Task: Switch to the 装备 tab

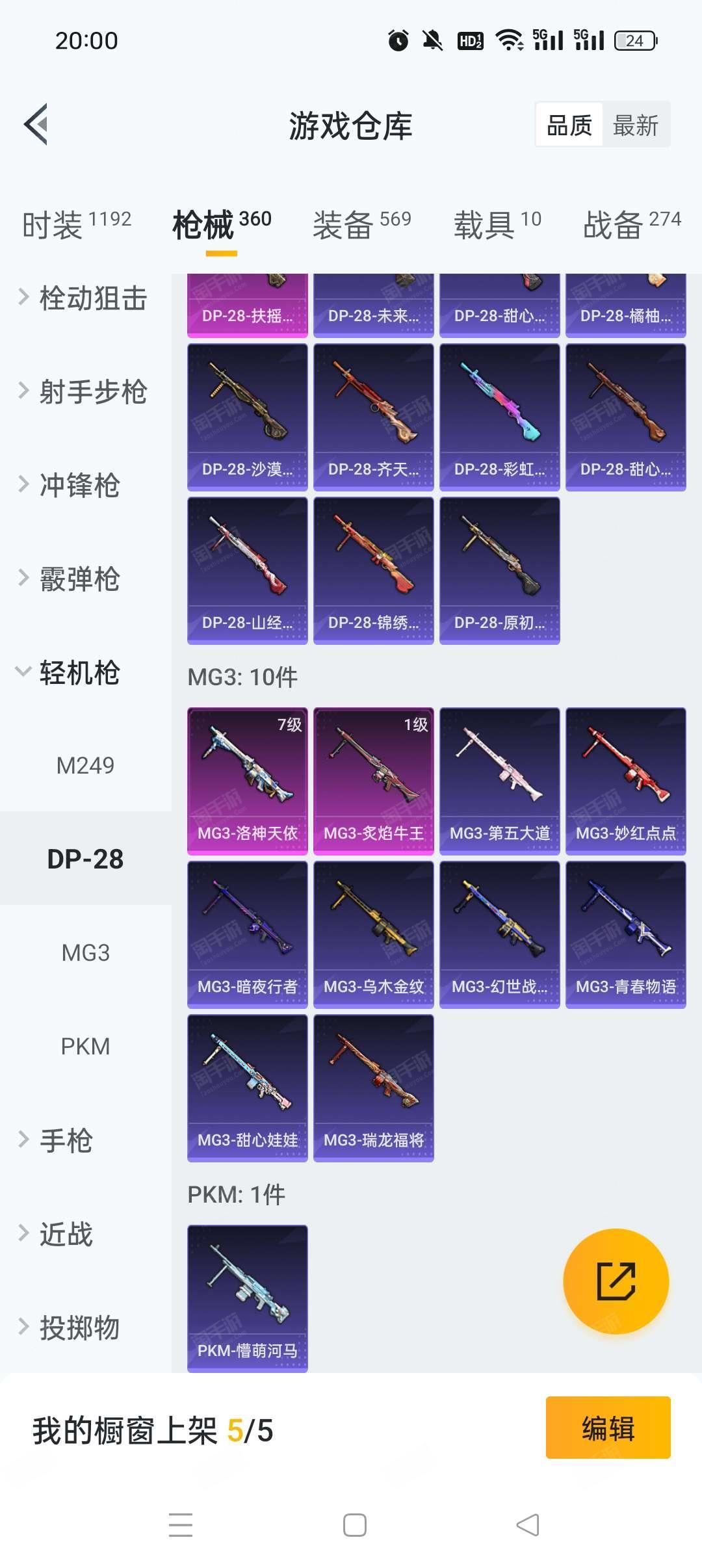Action: point(361,224)
